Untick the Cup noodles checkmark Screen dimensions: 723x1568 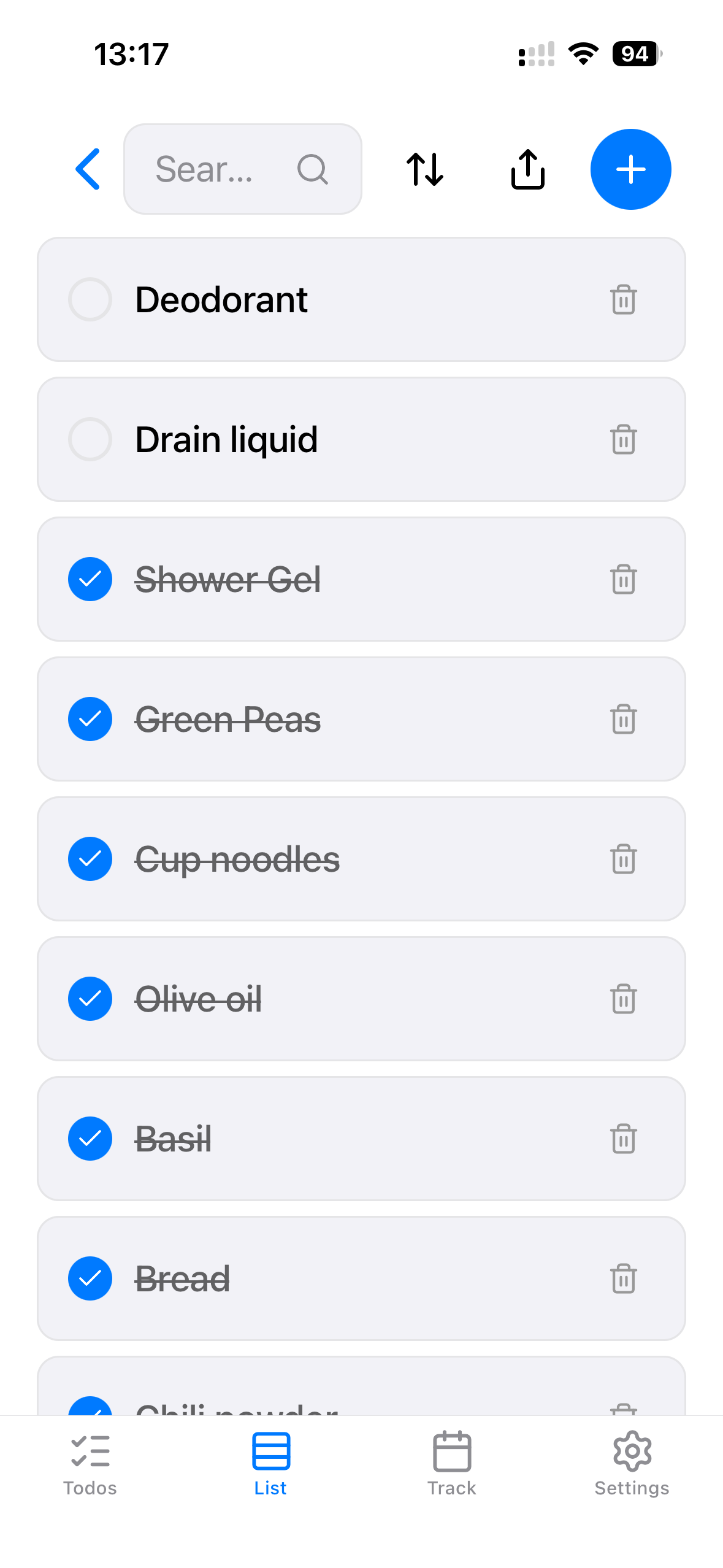click(90, 859)
